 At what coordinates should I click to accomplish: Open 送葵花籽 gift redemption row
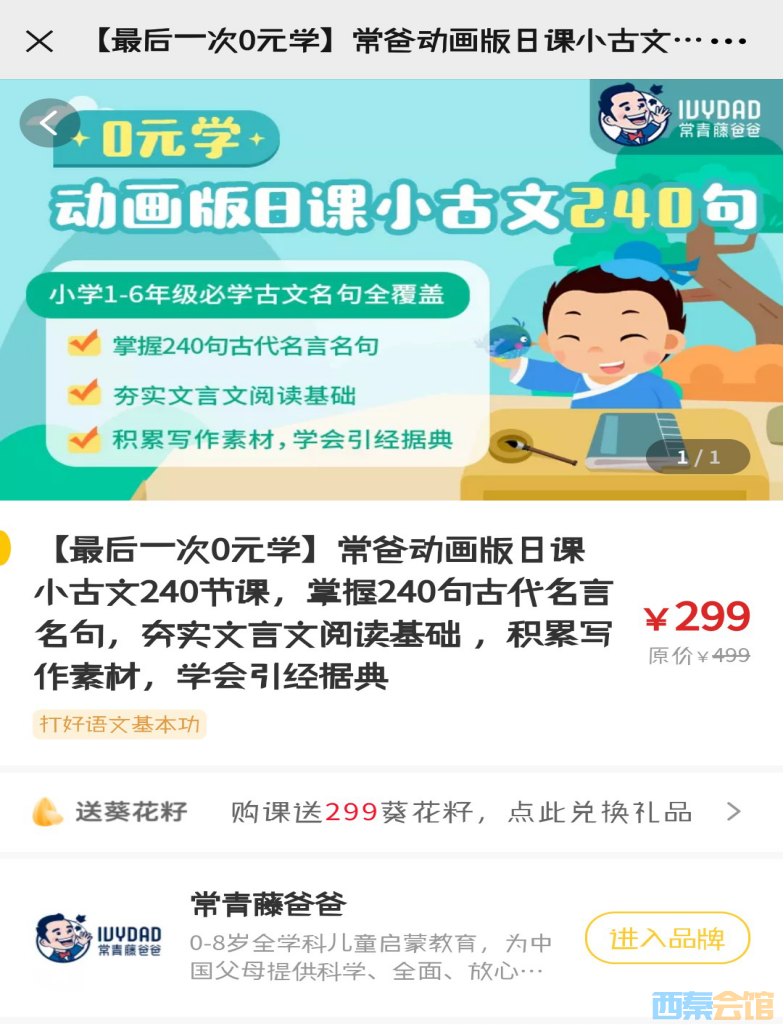(391, 811)
